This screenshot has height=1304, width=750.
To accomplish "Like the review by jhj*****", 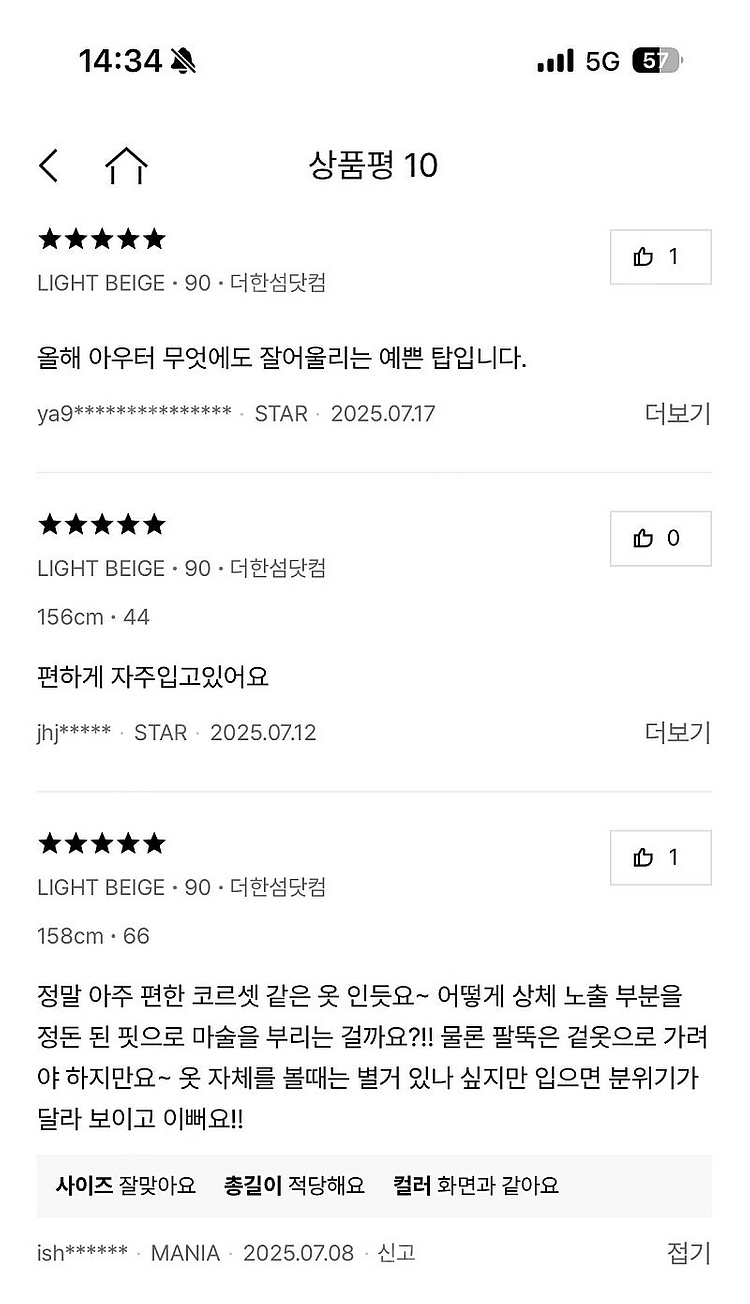I will pyautogui.click(x=661, y=539).
